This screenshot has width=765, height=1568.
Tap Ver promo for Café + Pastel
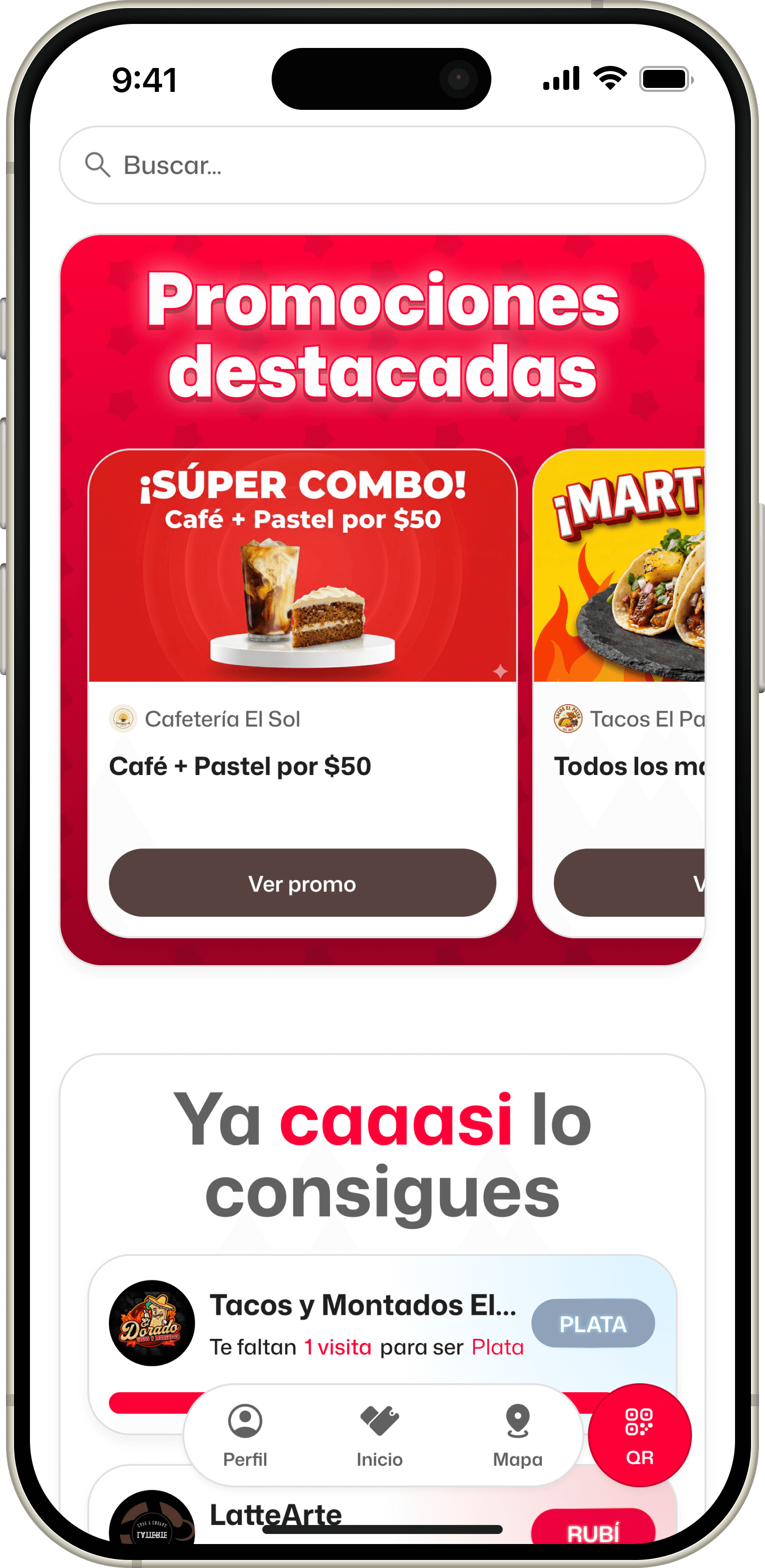pyautogui.click(x=302, y=883)
